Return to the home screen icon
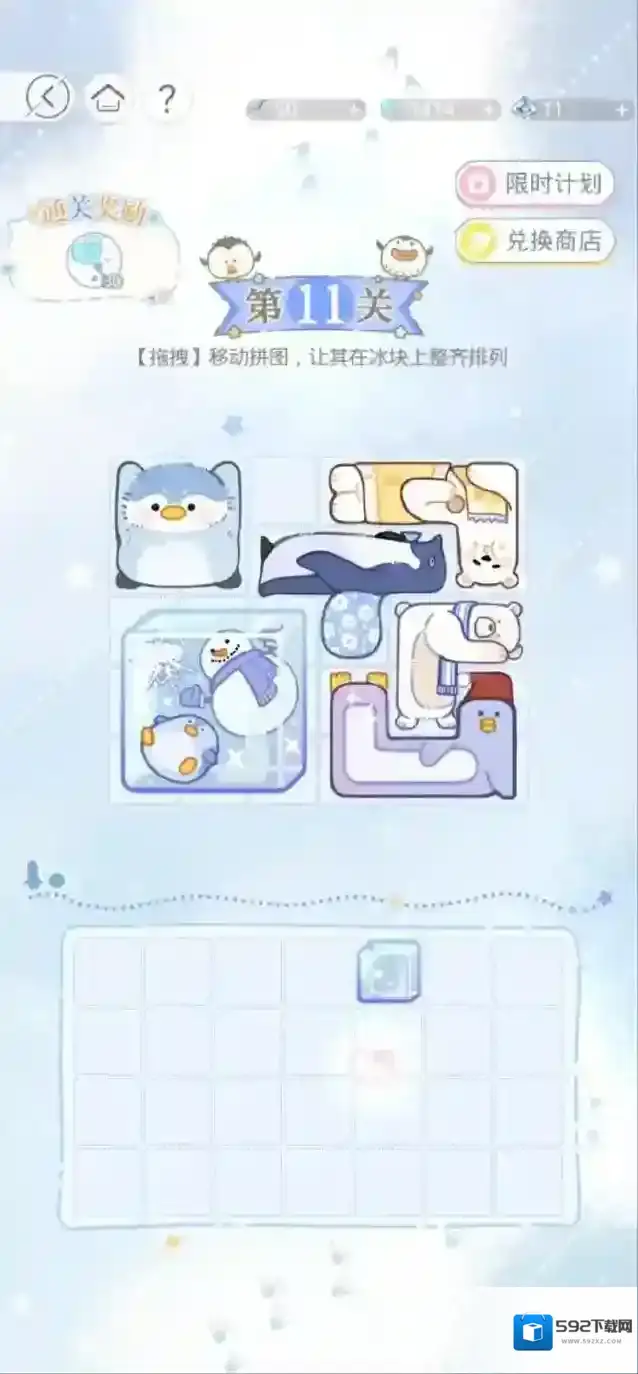 (107, 98)
